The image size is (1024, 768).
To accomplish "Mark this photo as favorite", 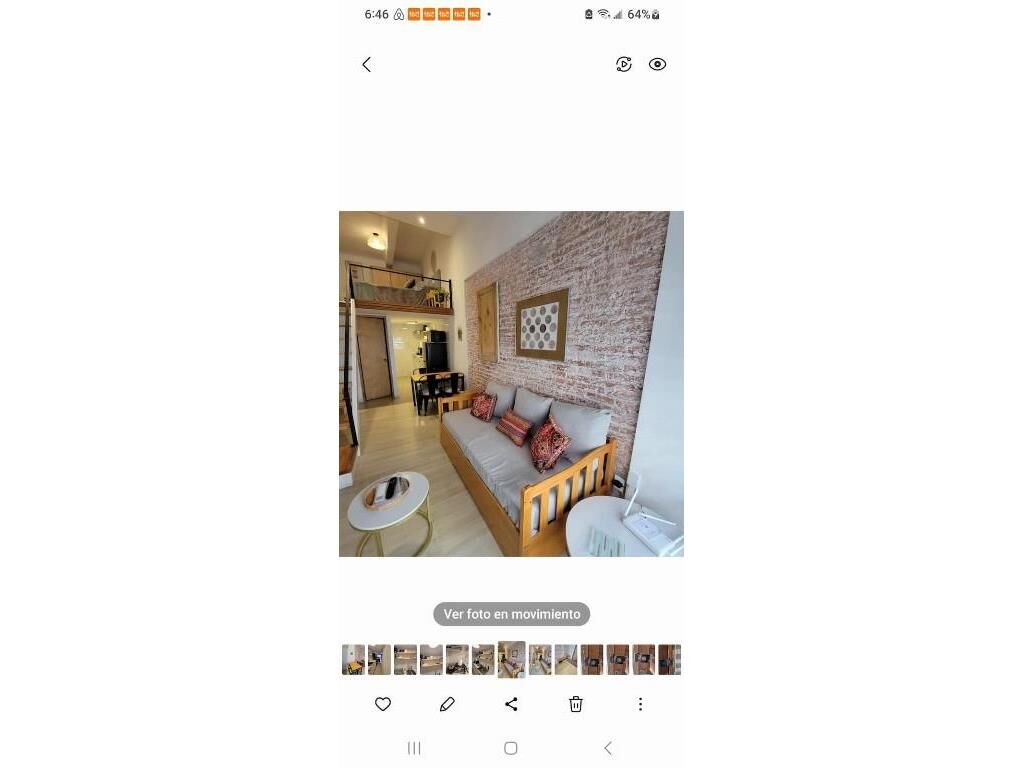I will click(x=382, y=704).
